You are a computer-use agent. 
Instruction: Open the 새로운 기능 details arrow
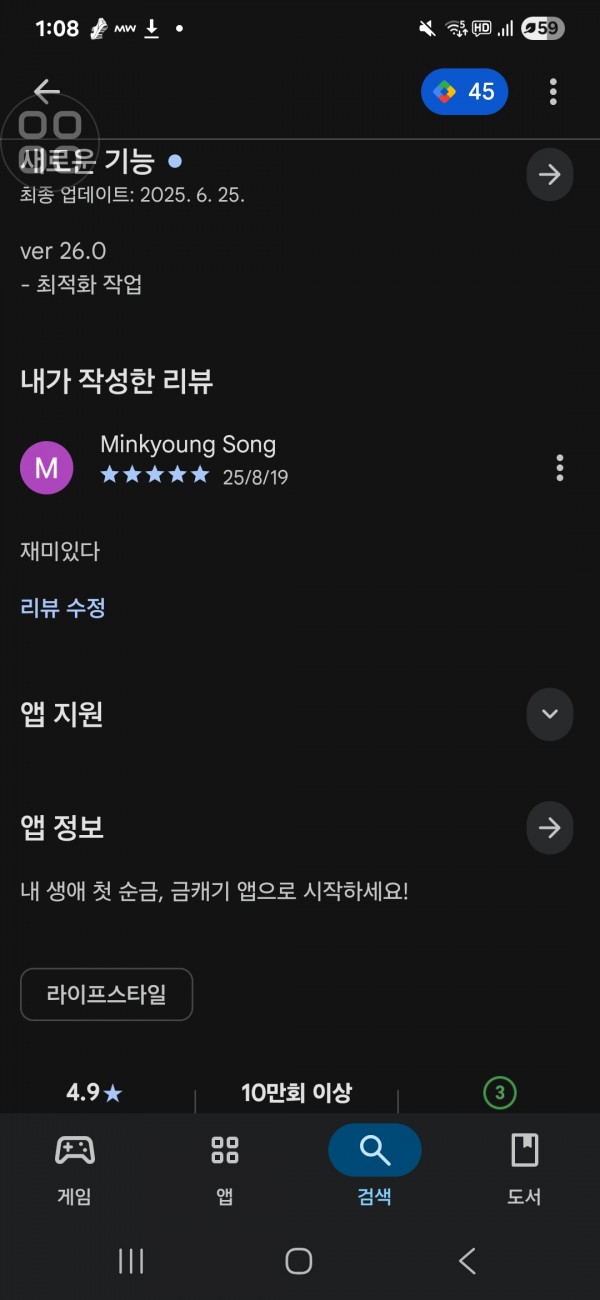point(550,175)
